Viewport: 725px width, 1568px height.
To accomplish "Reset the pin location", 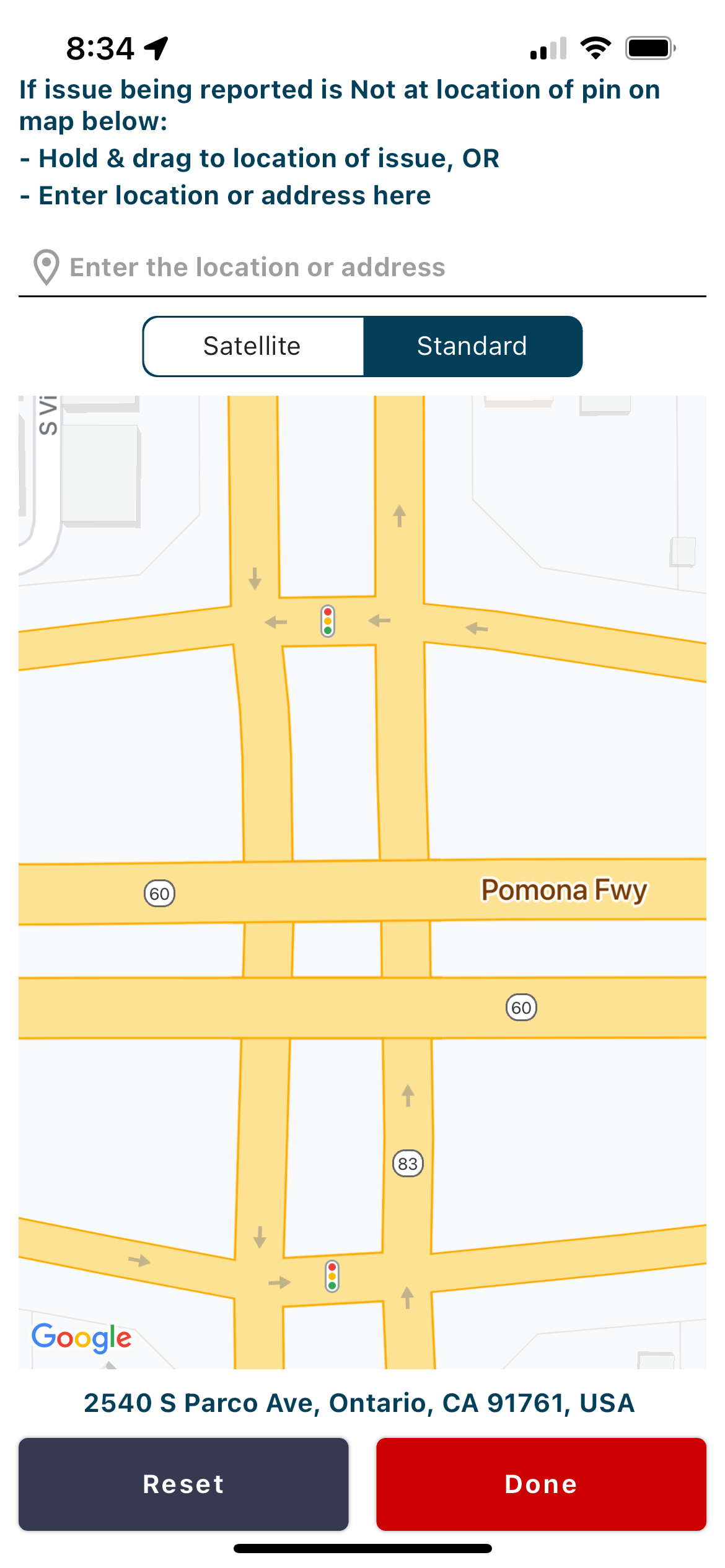I will tap(183, 1484).
